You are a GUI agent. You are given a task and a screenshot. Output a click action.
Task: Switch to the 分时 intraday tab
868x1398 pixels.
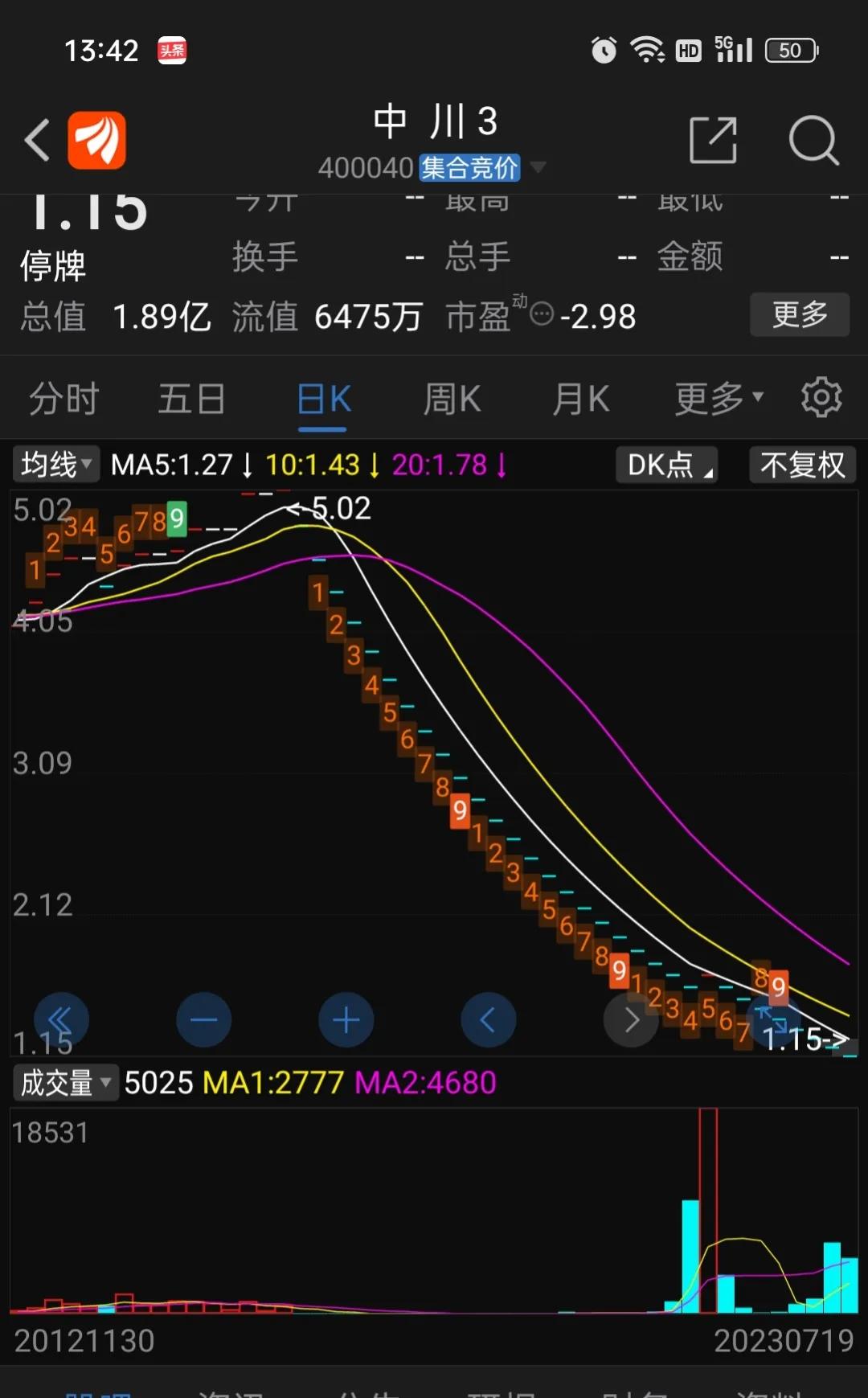63,397
